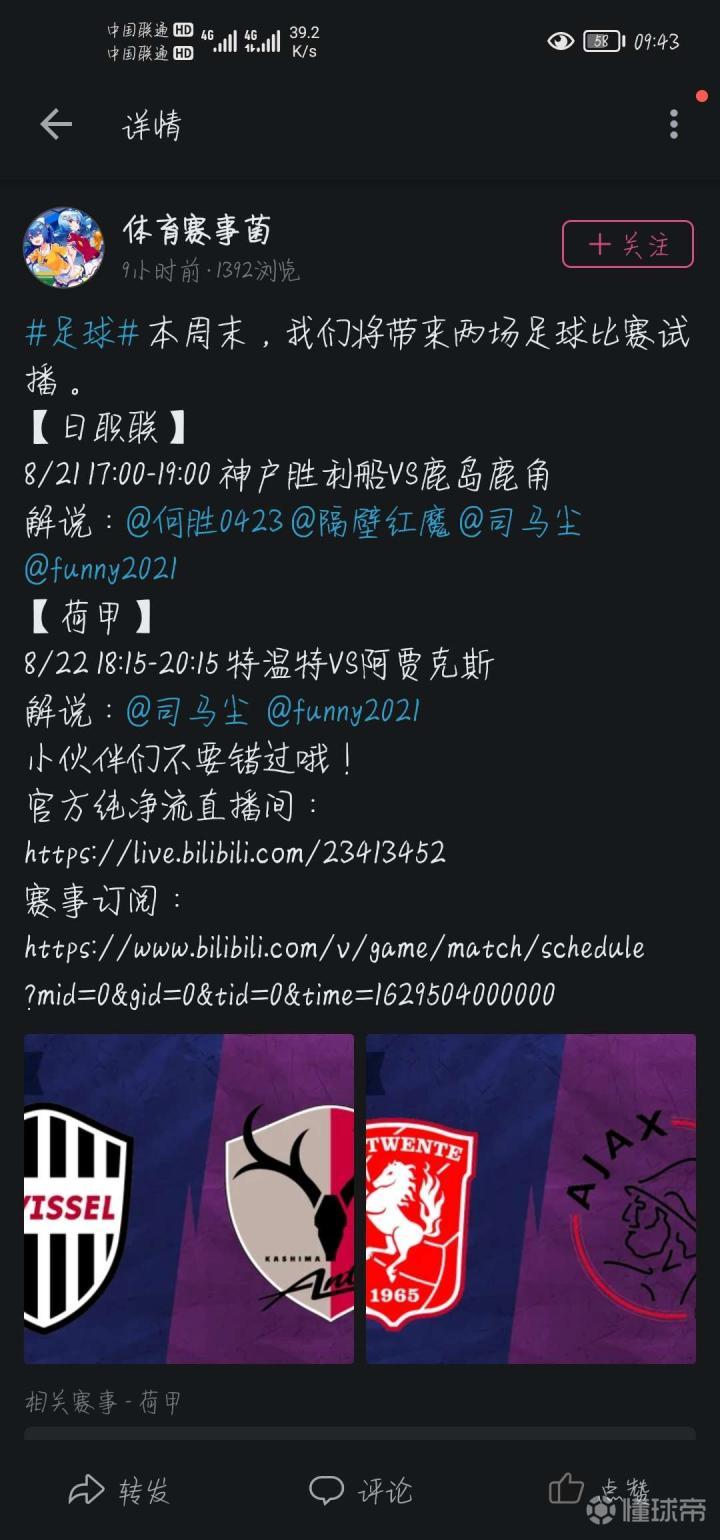Follow 体育赛事菌 with the 关注 button
The image size is (720, 1540).
coord(627,245)
